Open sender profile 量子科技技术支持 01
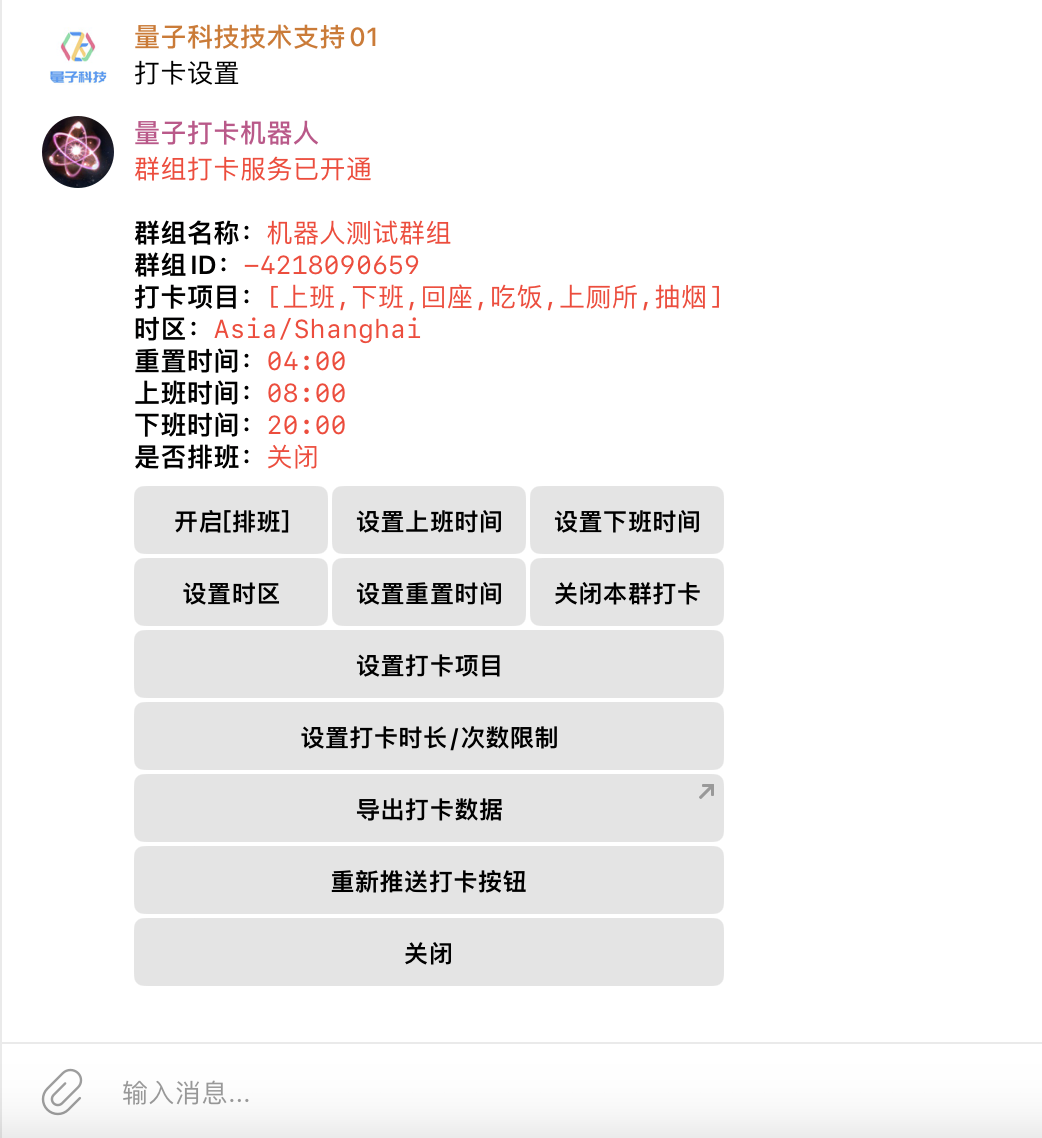The image size is (1042, 1138). [x=256, y=38]
